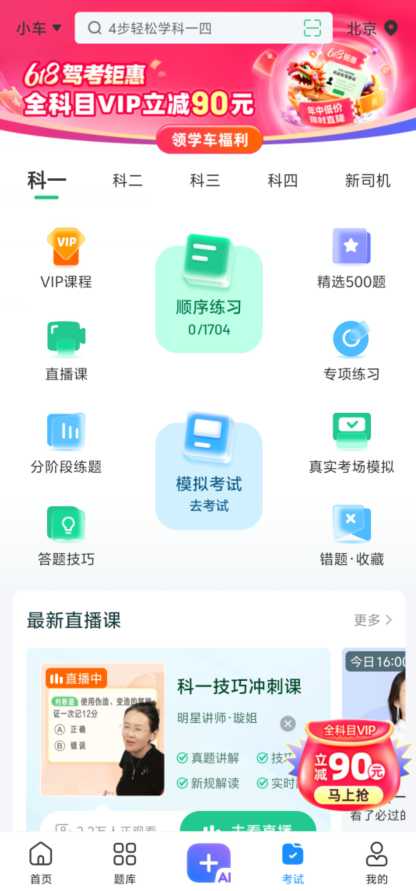The width and height of the screenshot is (416, 891).
Task: Open 答题技巧 tips
Action: 66,535
